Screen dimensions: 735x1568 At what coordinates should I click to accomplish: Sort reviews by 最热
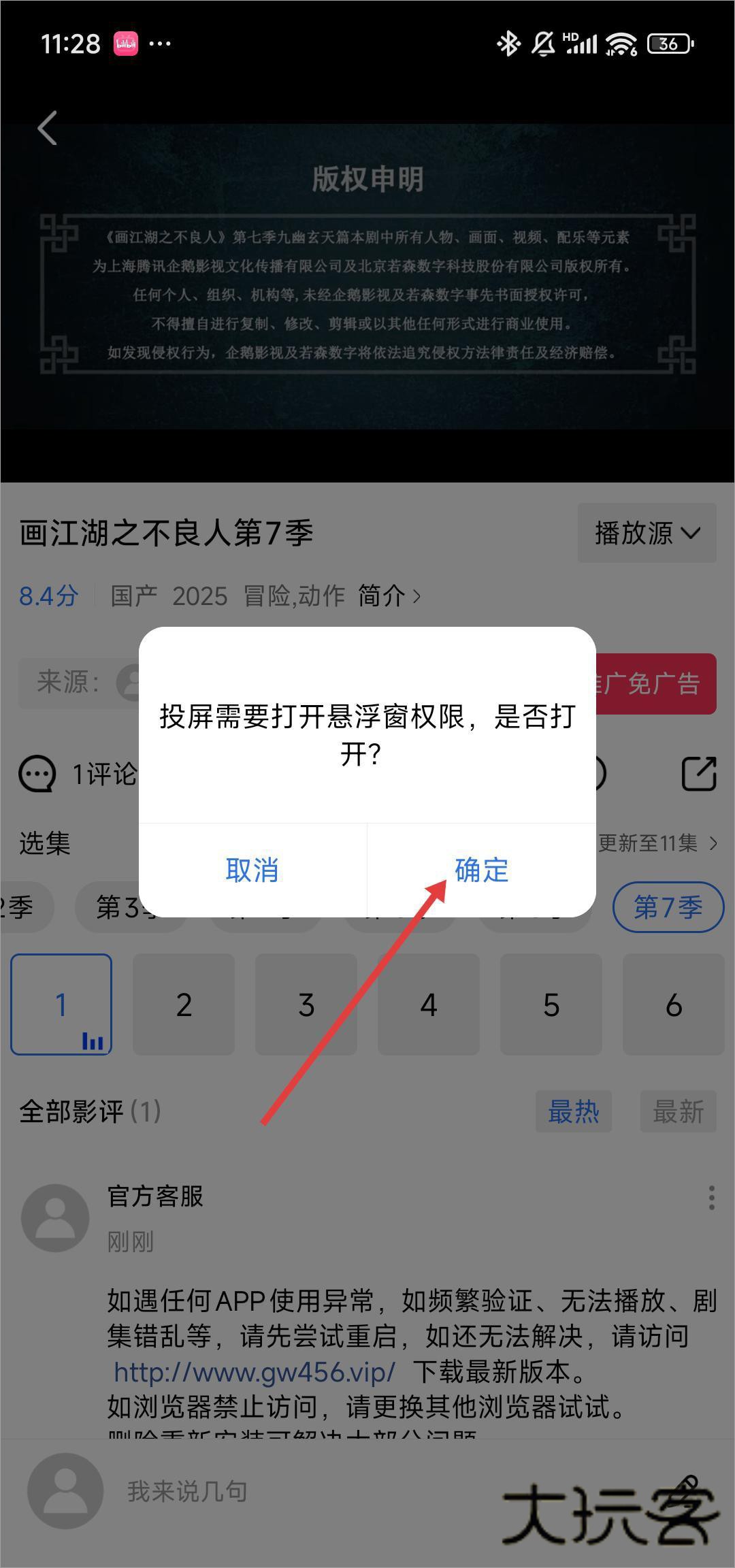point(573,1111)
